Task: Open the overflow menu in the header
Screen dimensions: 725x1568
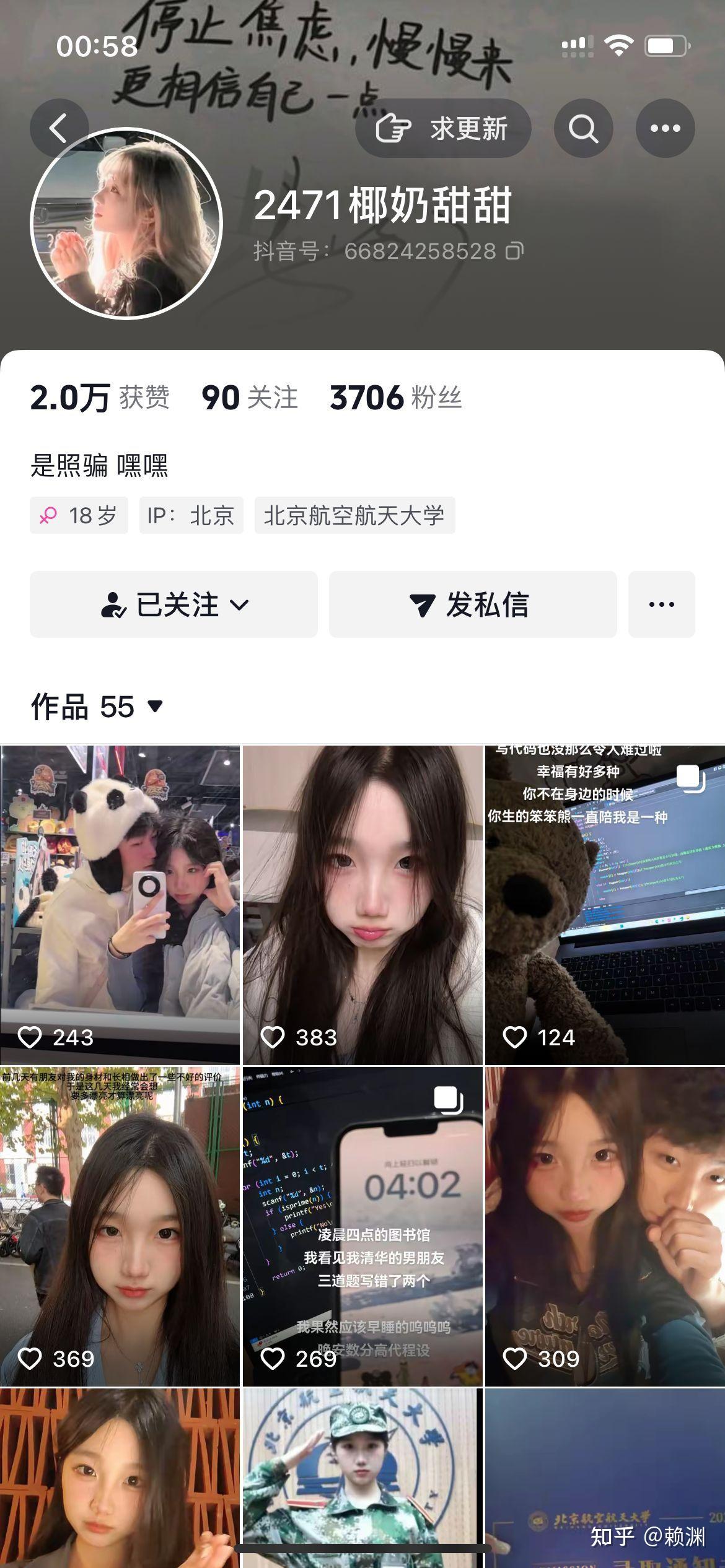Action: point(665,128)
